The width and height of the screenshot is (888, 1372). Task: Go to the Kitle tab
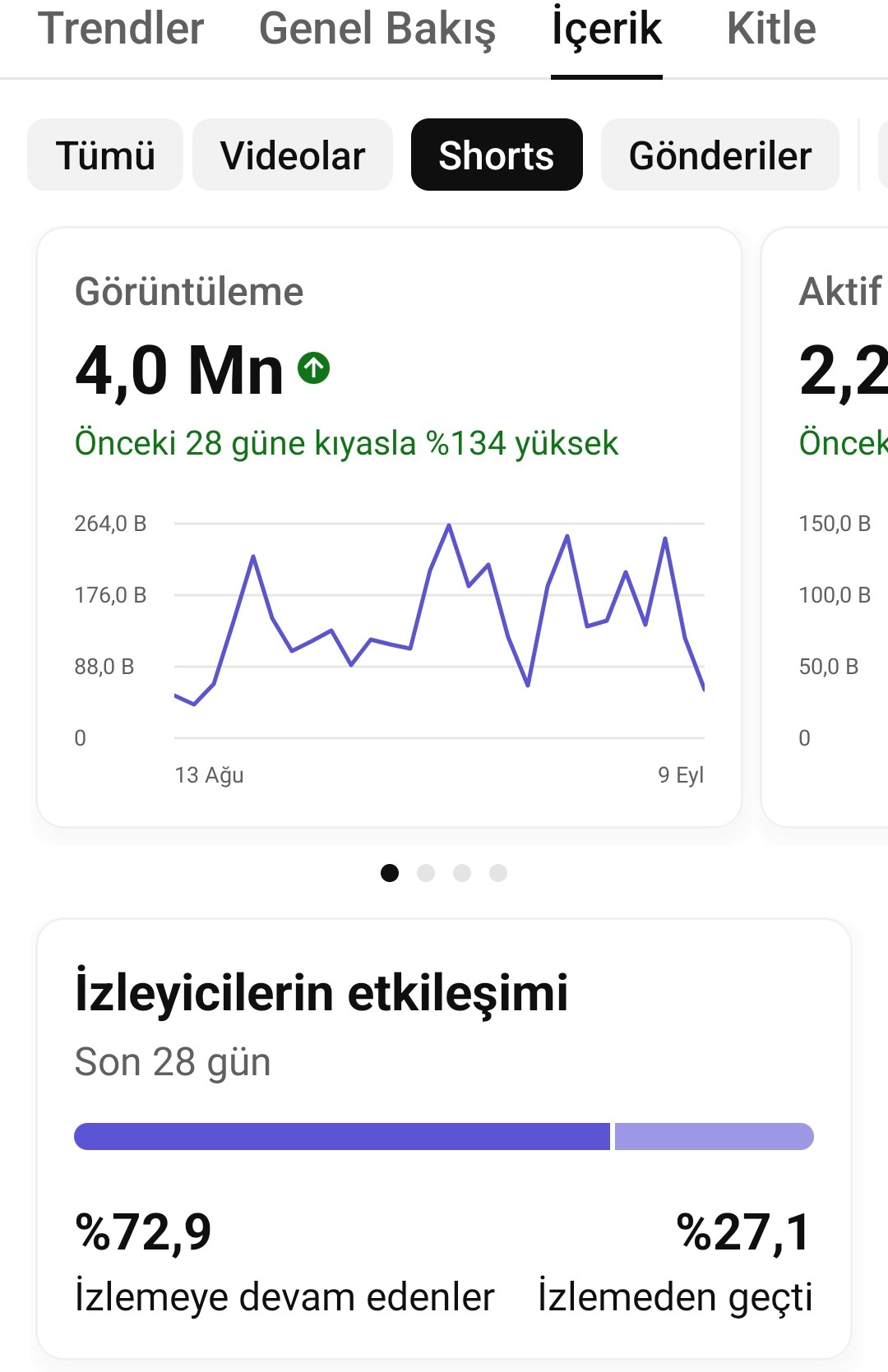coord(771,29)
